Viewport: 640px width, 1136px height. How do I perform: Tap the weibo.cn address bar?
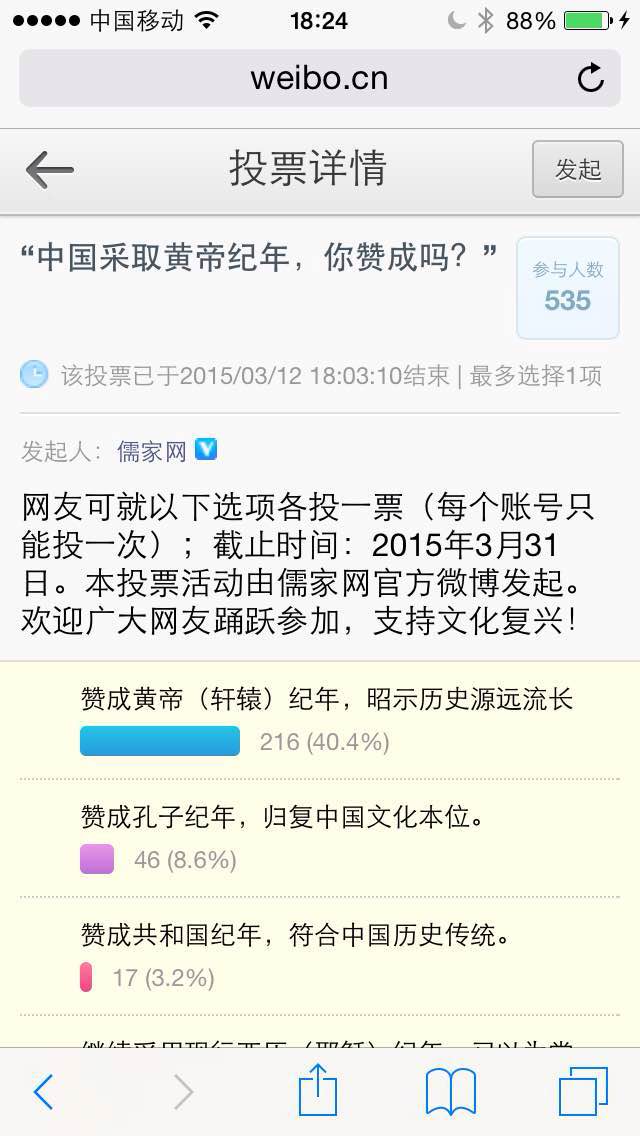tap(318, 78)
